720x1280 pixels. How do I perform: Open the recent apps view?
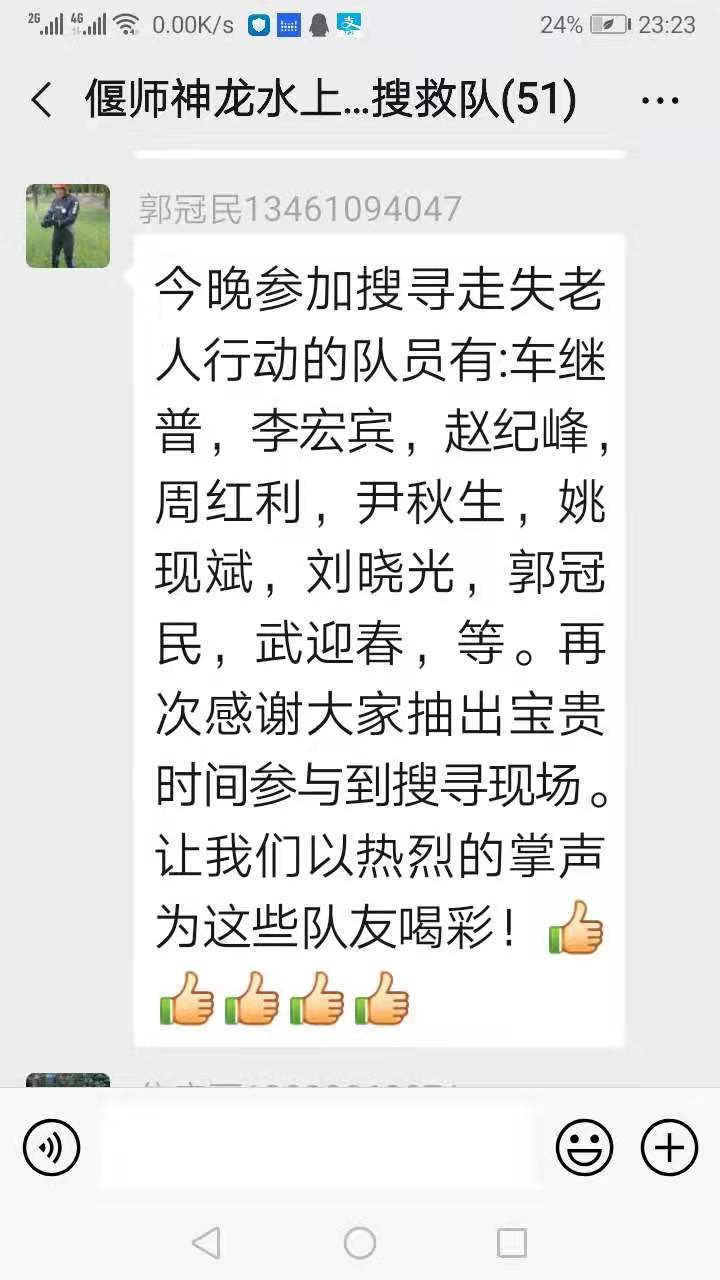point(512,1243)
